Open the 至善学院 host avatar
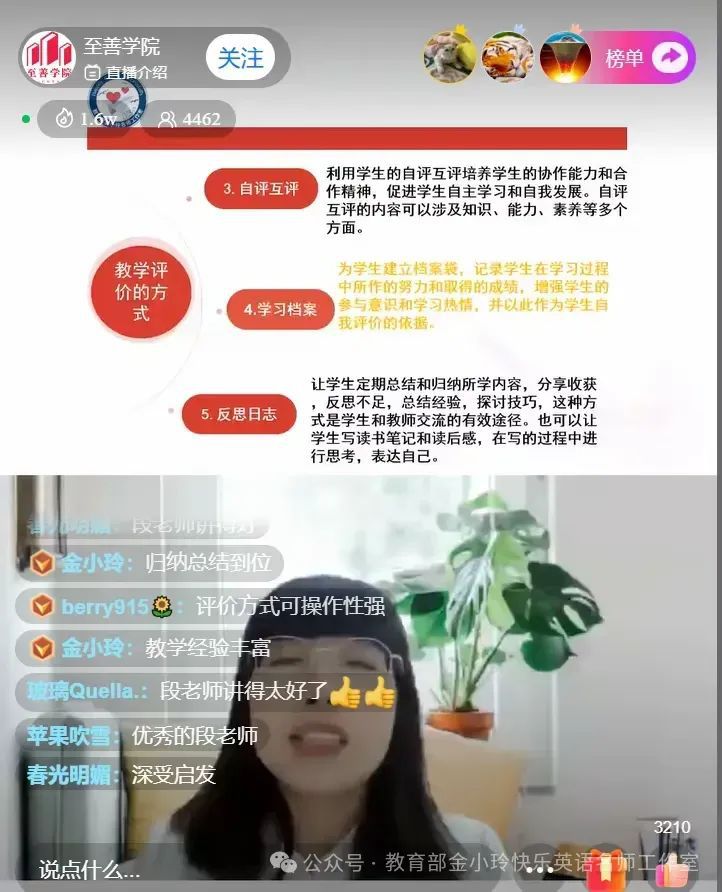This screenshot has width=722, height=892. coord(49,57)
